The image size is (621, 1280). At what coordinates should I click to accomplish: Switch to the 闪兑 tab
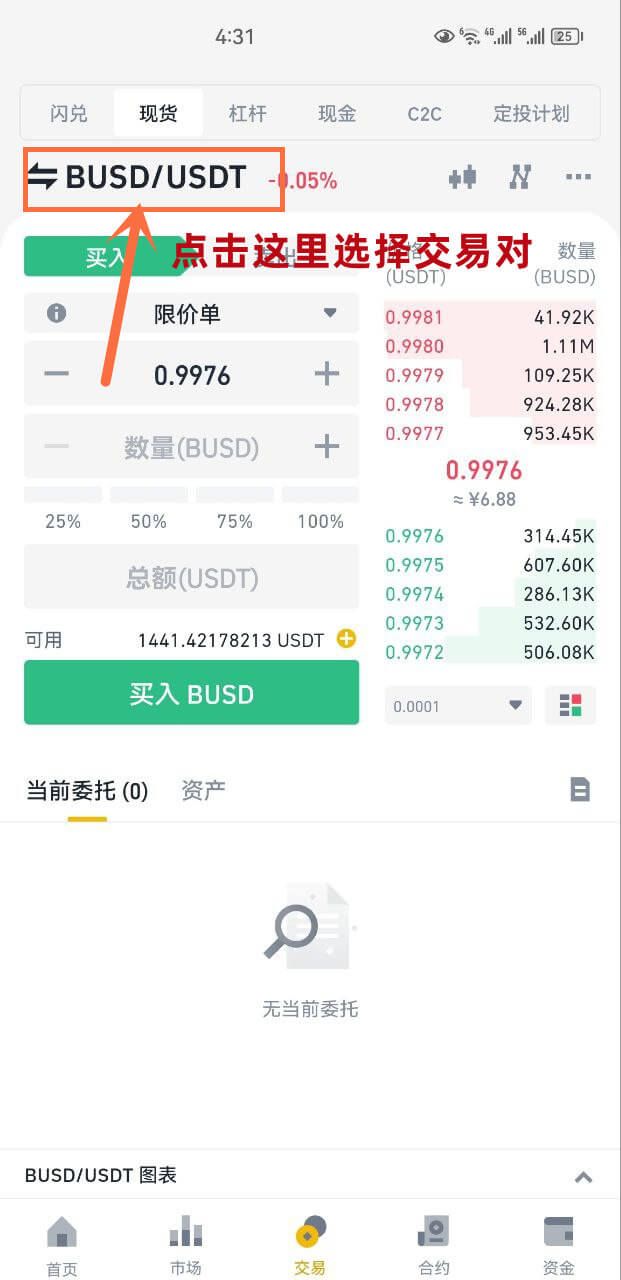[x=68, y=113]
